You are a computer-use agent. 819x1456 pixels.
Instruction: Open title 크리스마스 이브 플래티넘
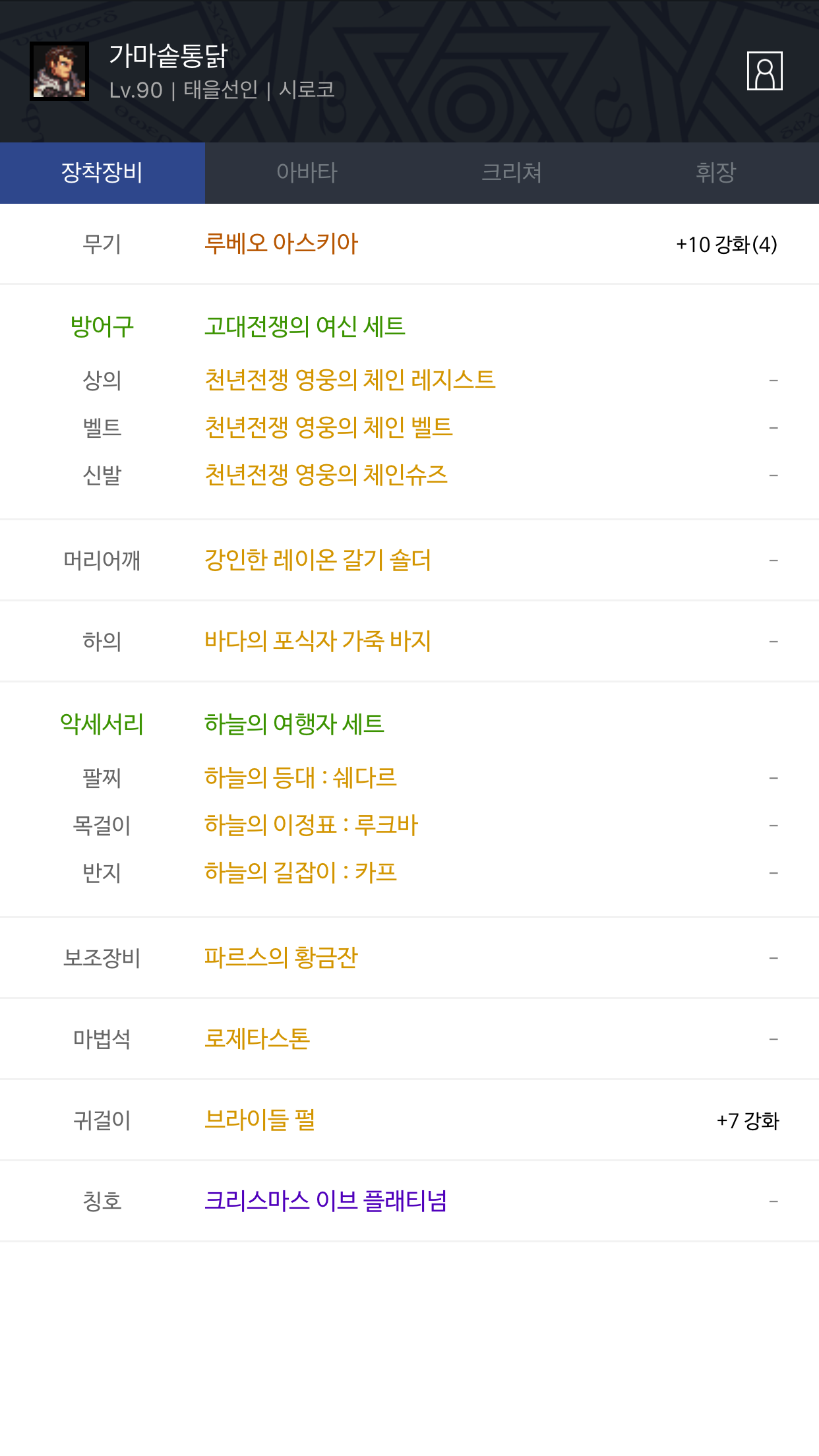[x=326, y=1201]
